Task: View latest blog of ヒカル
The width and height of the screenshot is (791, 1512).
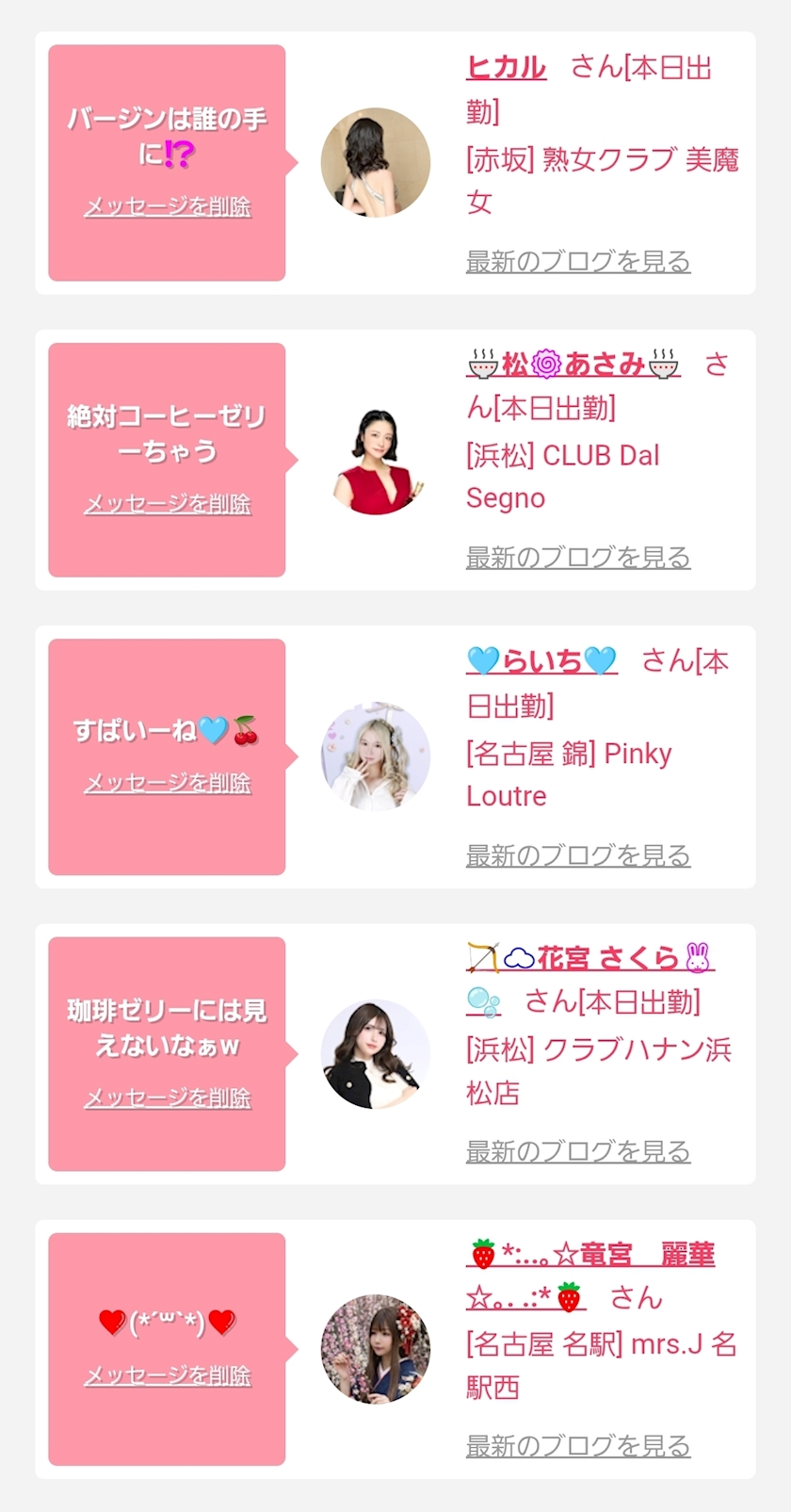Action: click(578, 261)
